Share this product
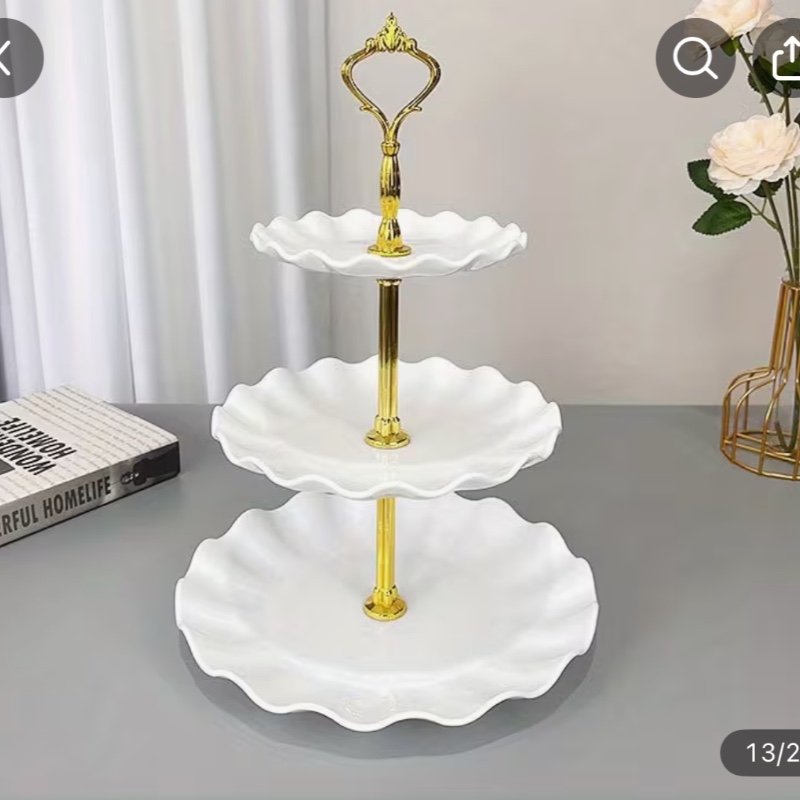 click(x=783, y=57)
